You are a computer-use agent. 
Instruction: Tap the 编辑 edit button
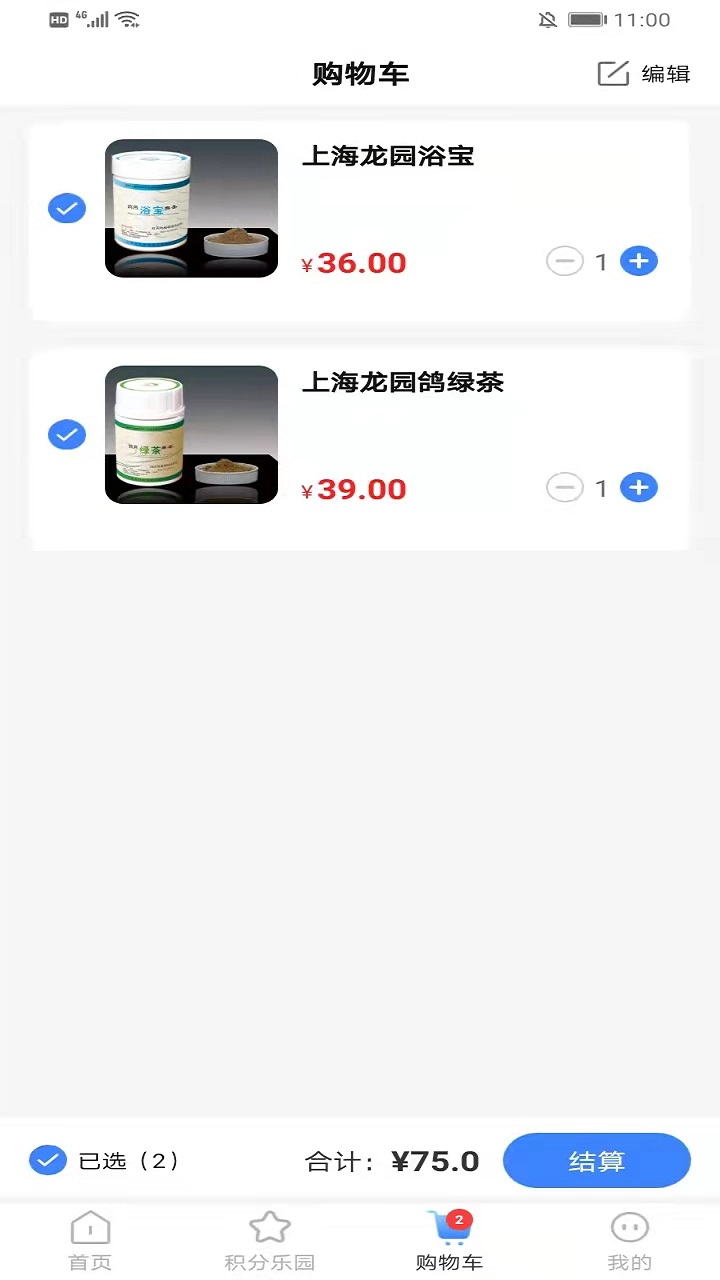pos(645,74)
